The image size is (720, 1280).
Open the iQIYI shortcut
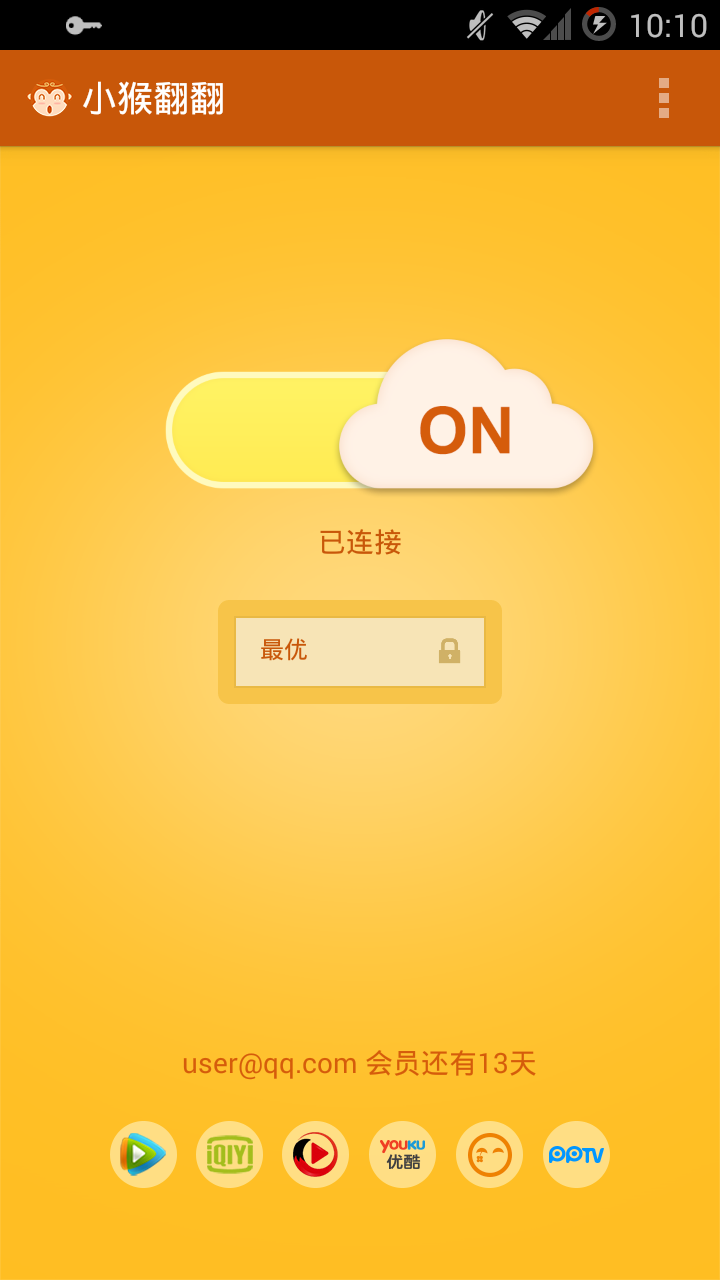(229, 1155)
